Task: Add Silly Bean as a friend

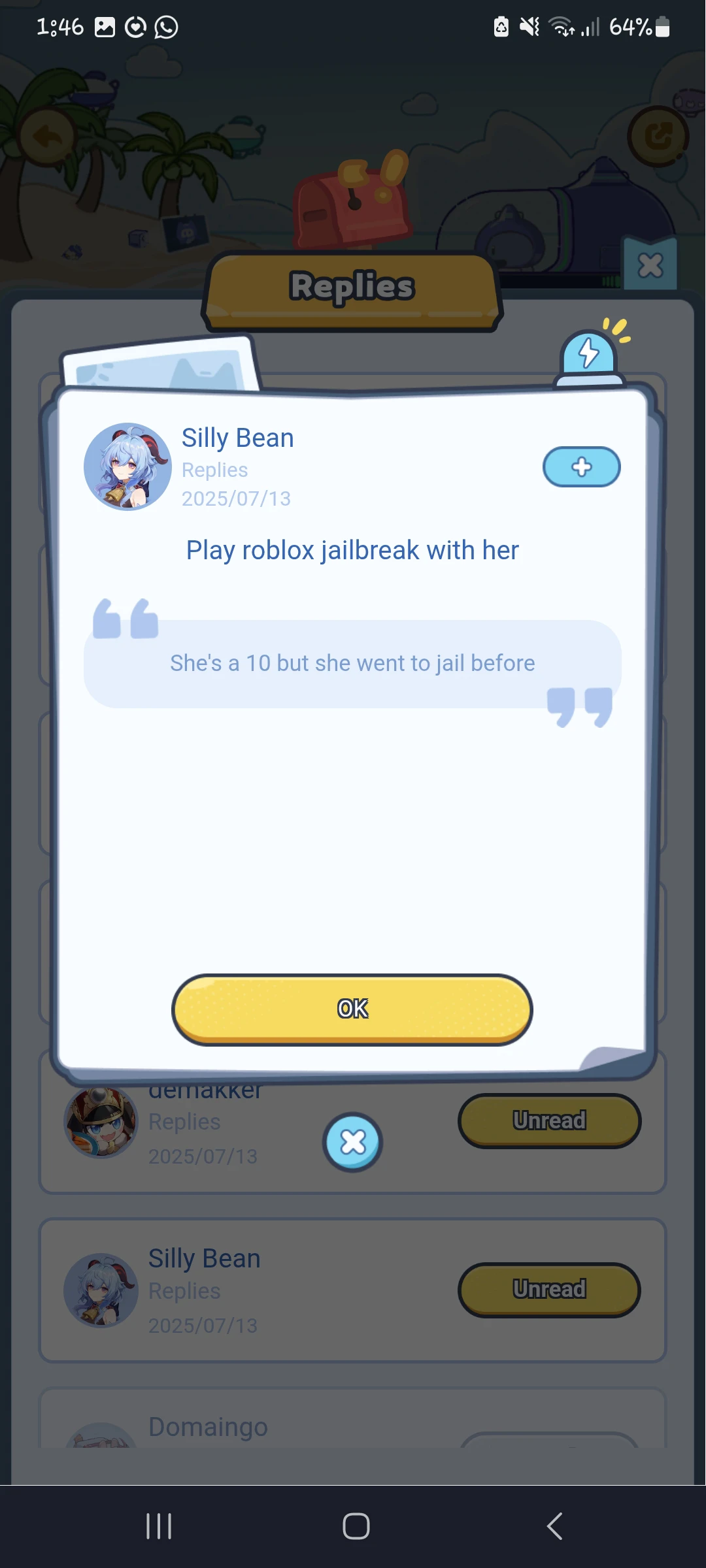Action: [x=581, y=466]
